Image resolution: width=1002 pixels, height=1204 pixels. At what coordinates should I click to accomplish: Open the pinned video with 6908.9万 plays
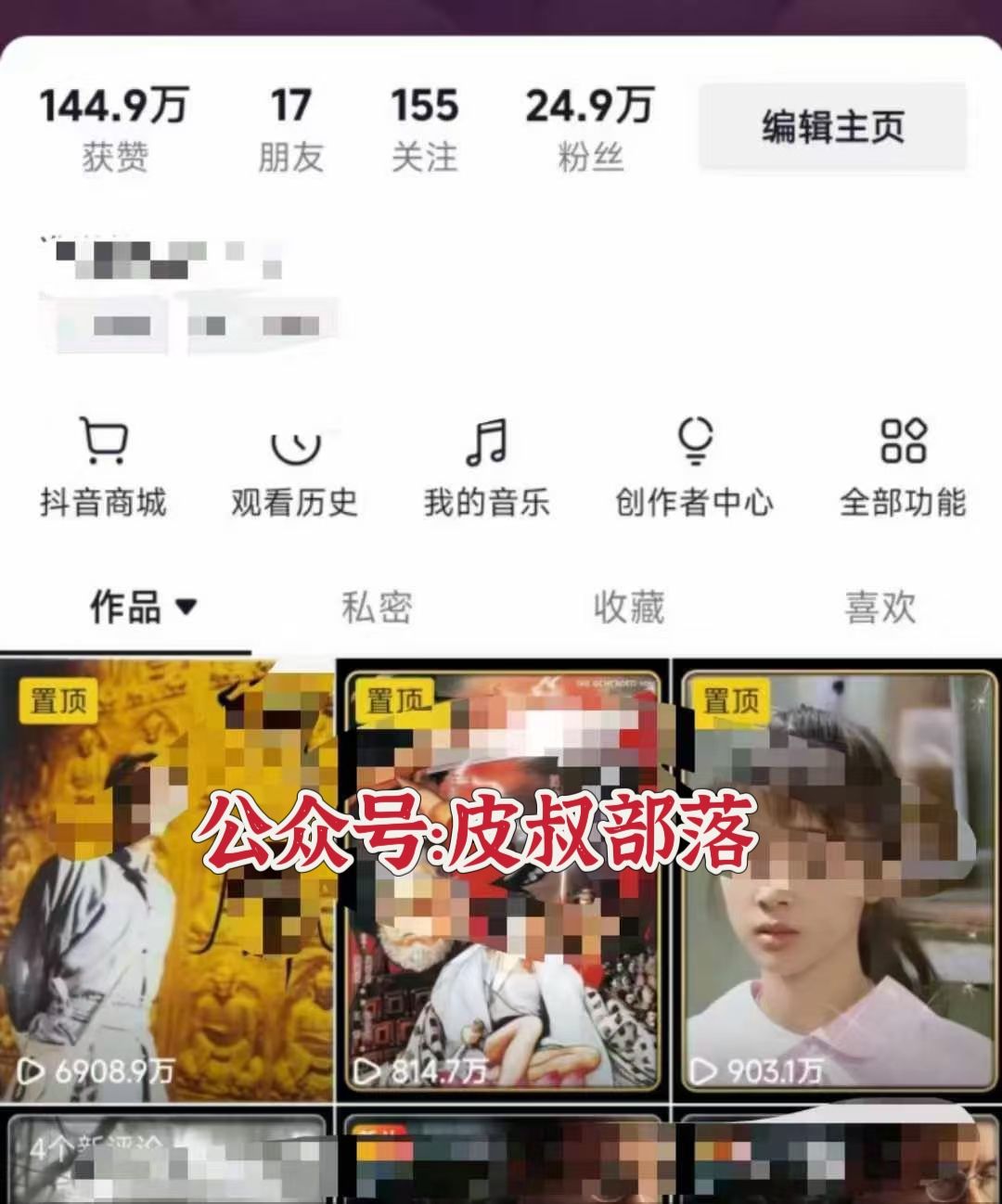coord(167,881)
